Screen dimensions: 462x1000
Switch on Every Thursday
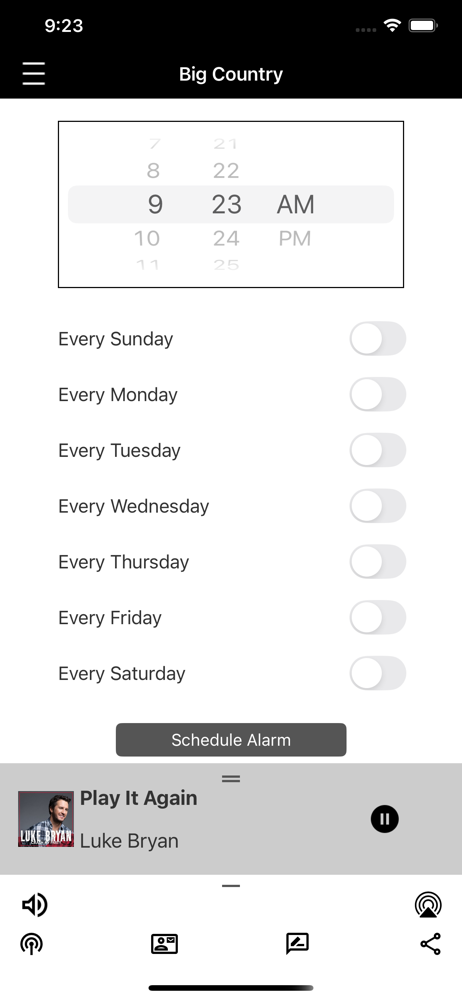[x=378, y=562]
